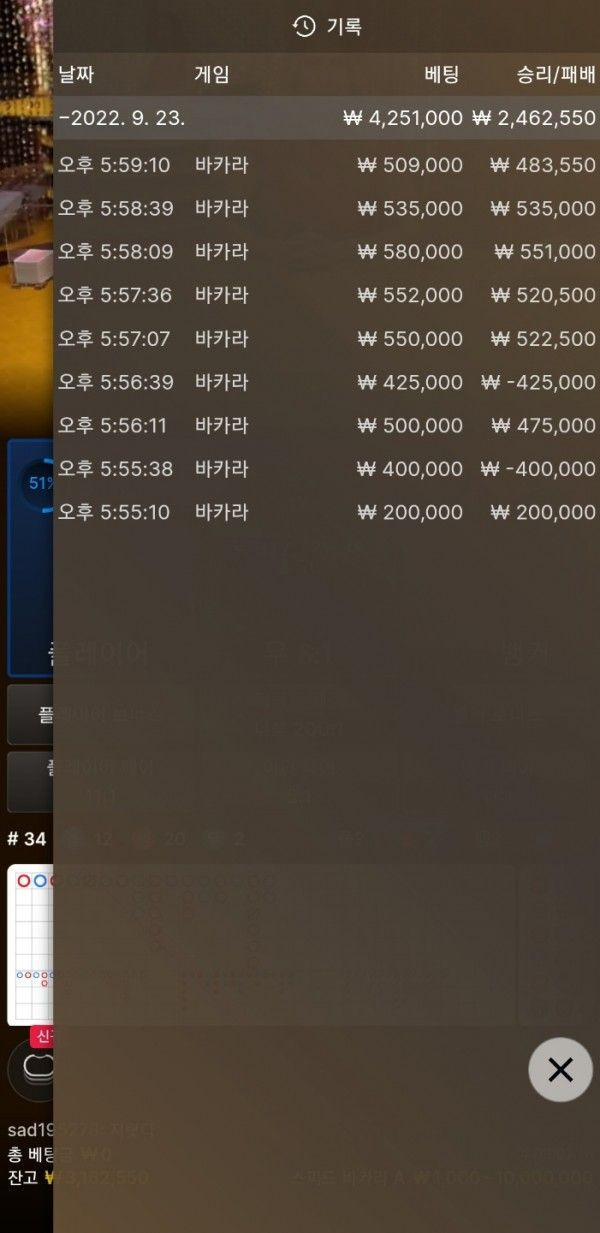This screenshot has width=600, height=1233.
Task: Open the 오후 5:56:39 바카라 record
Action: (x=326, y=382)
